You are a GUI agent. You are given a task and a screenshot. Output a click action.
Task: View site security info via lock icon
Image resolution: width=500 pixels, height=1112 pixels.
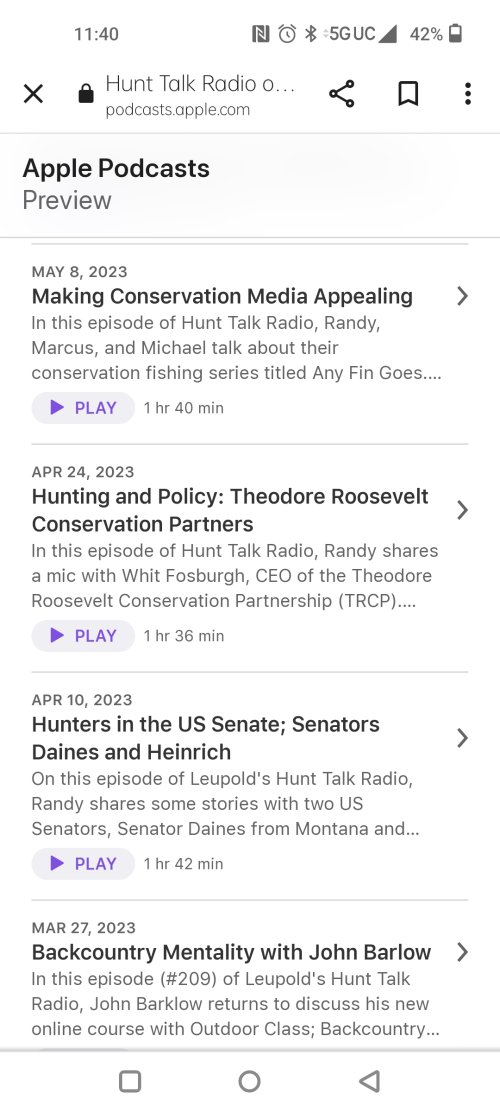click(86, 94)
